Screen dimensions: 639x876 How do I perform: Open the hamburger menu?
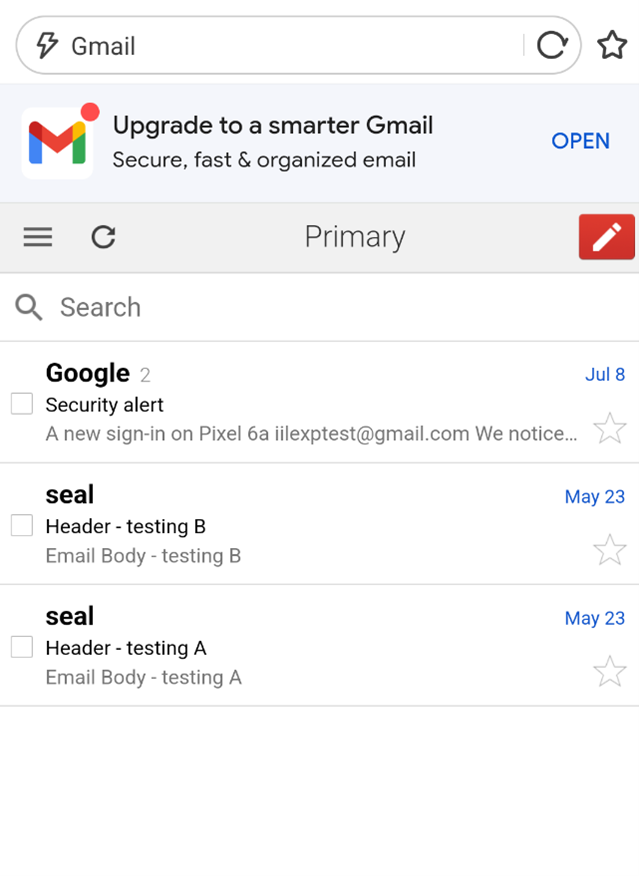[x=38, y=237]
